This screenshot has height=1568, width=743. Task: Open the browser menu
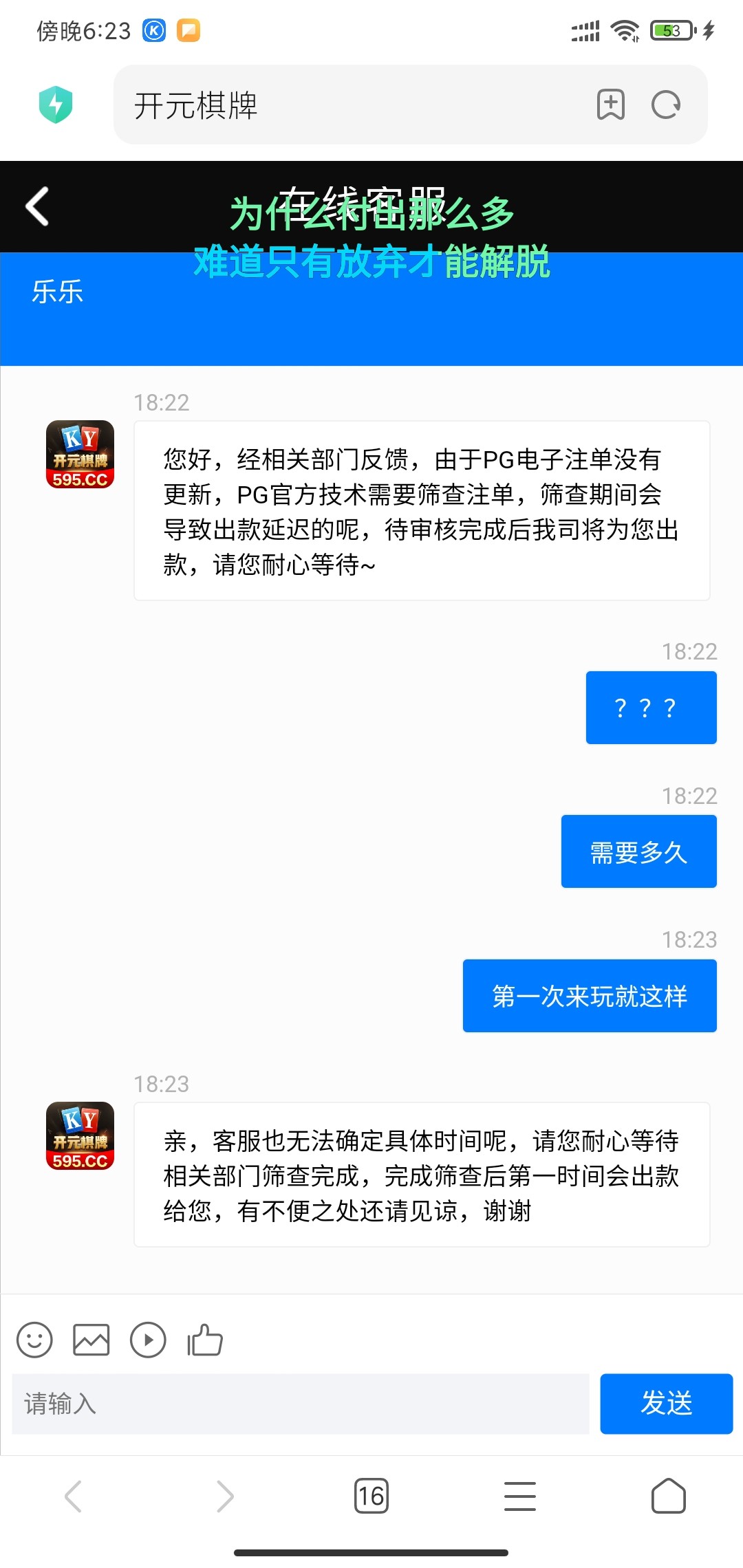pos(520,1496)
